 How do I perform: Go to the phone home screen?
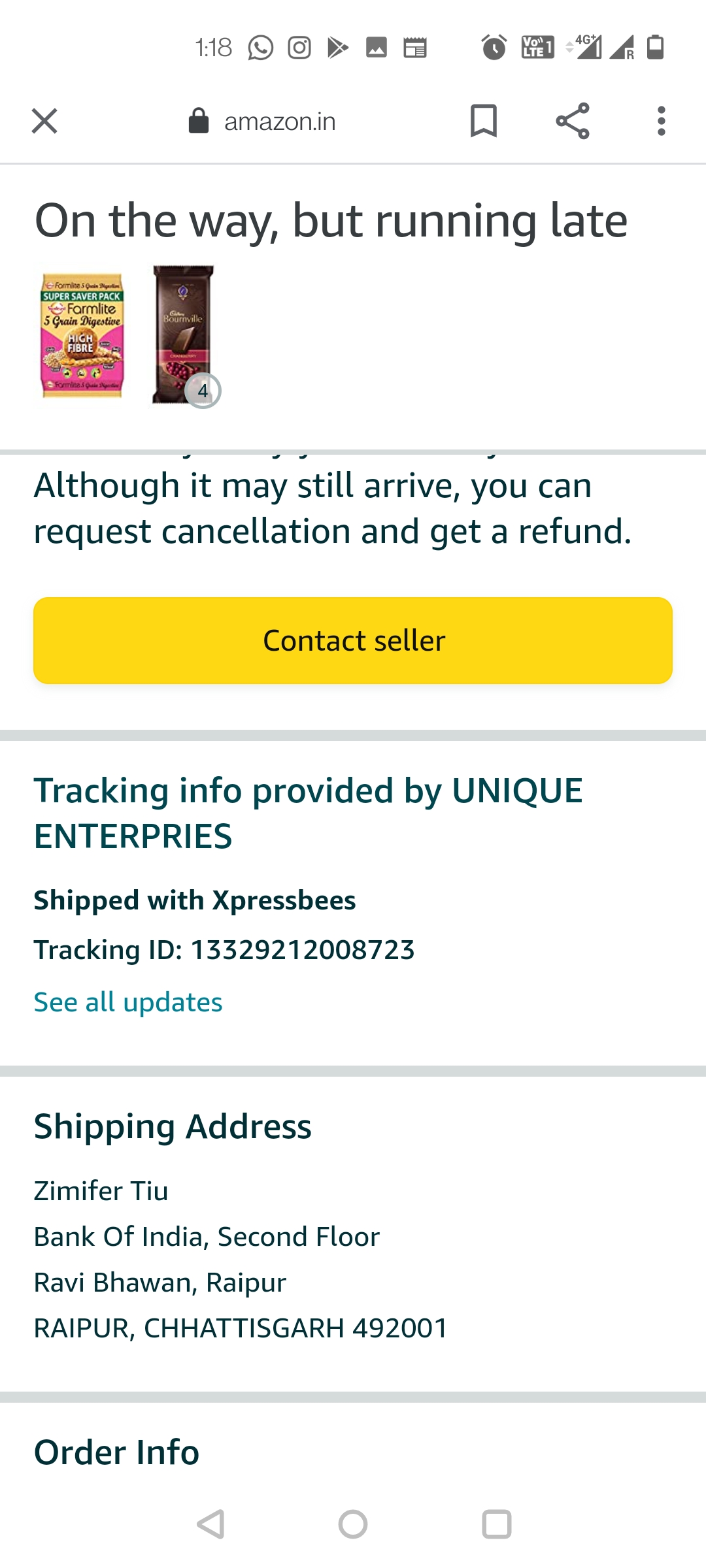coord(353,1524)
